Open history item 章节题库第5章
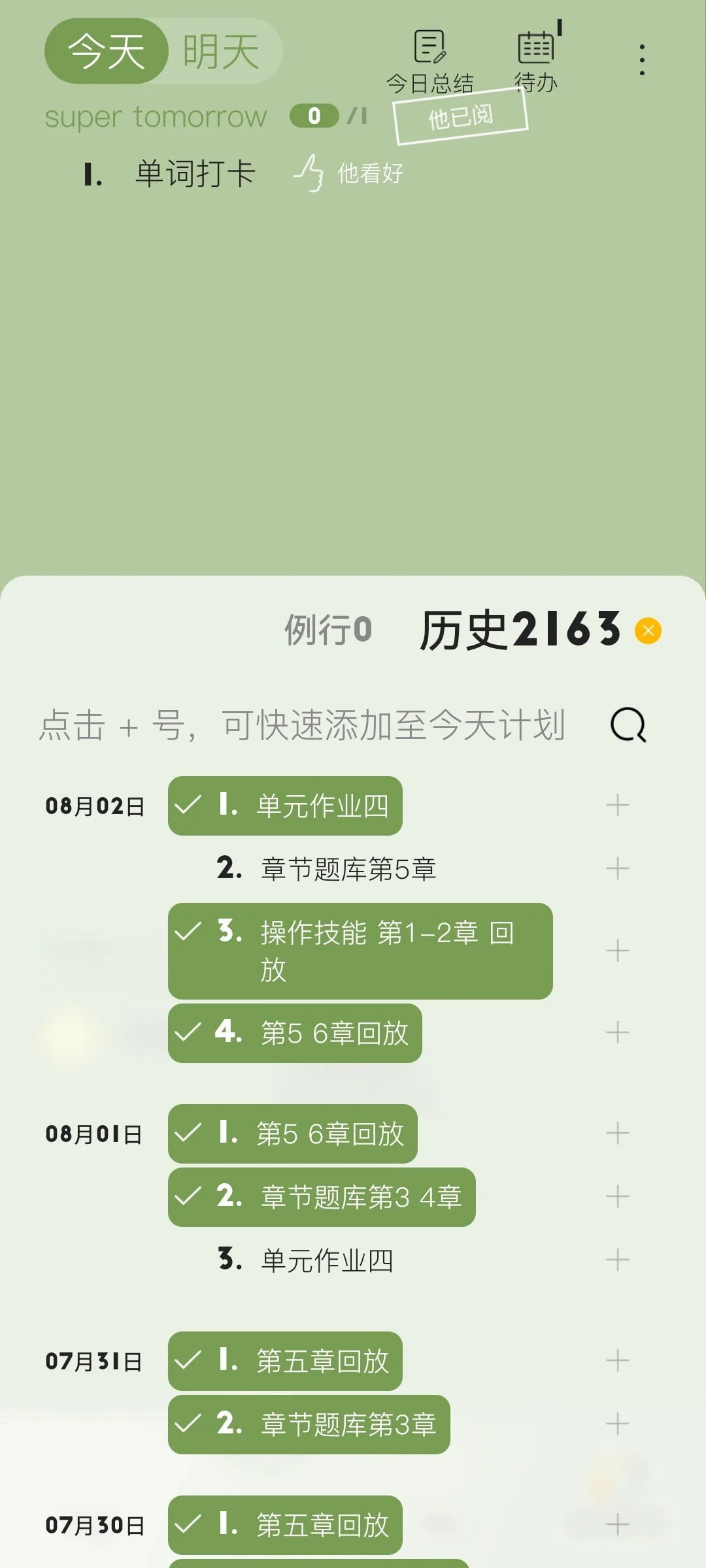706x1568 pixels. 348,870
